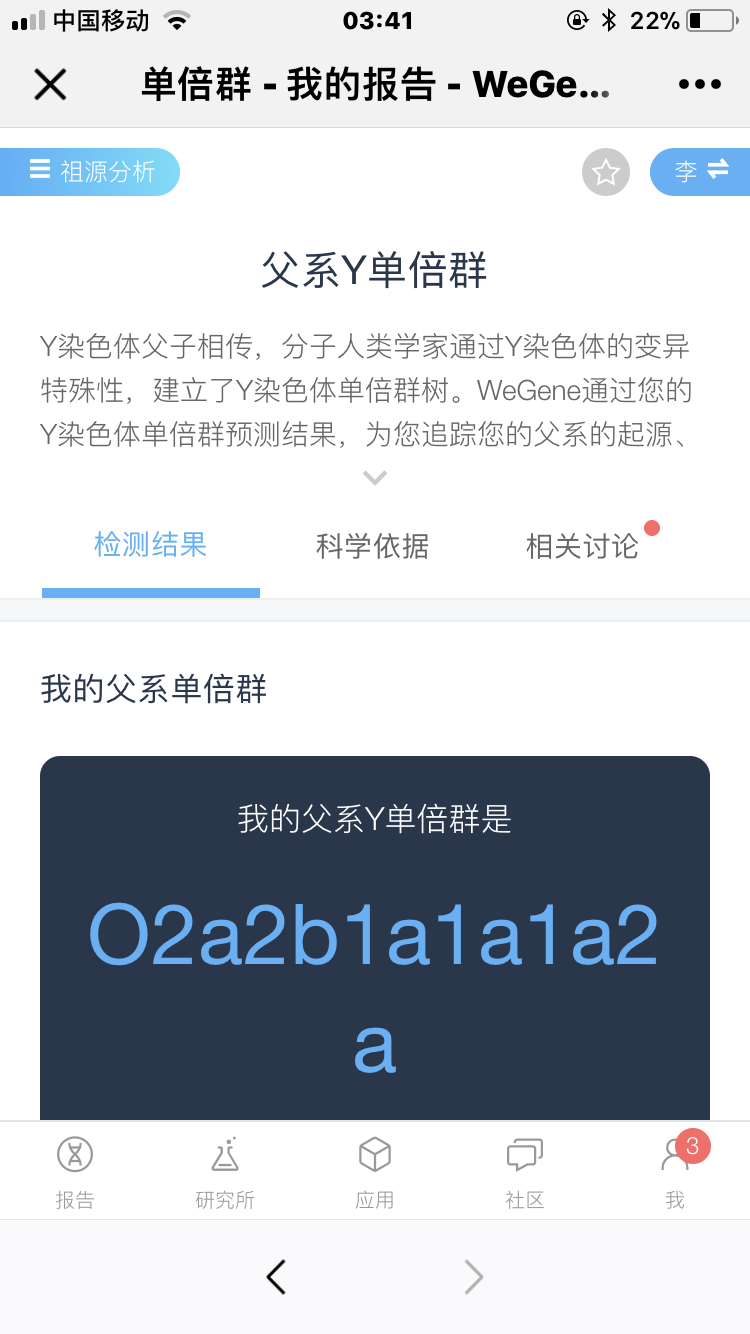Image resolution: width=750 pixels, height=1334 pixels.
Task: Switch to the 科学依据 tab
Action: [372, 546]
